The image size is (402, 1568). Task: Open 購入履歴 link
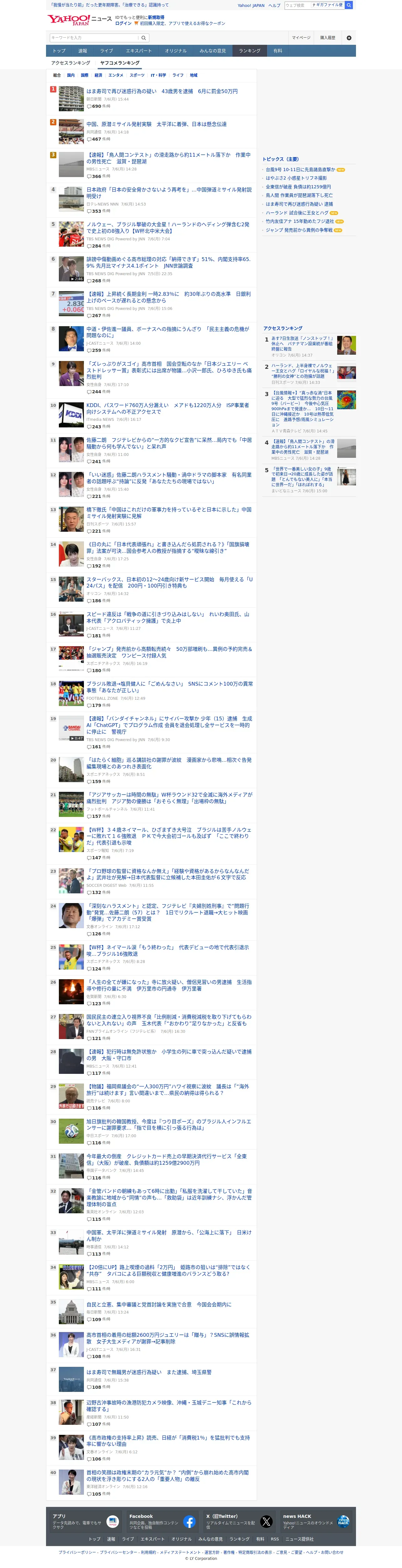(x=328, y=38)
